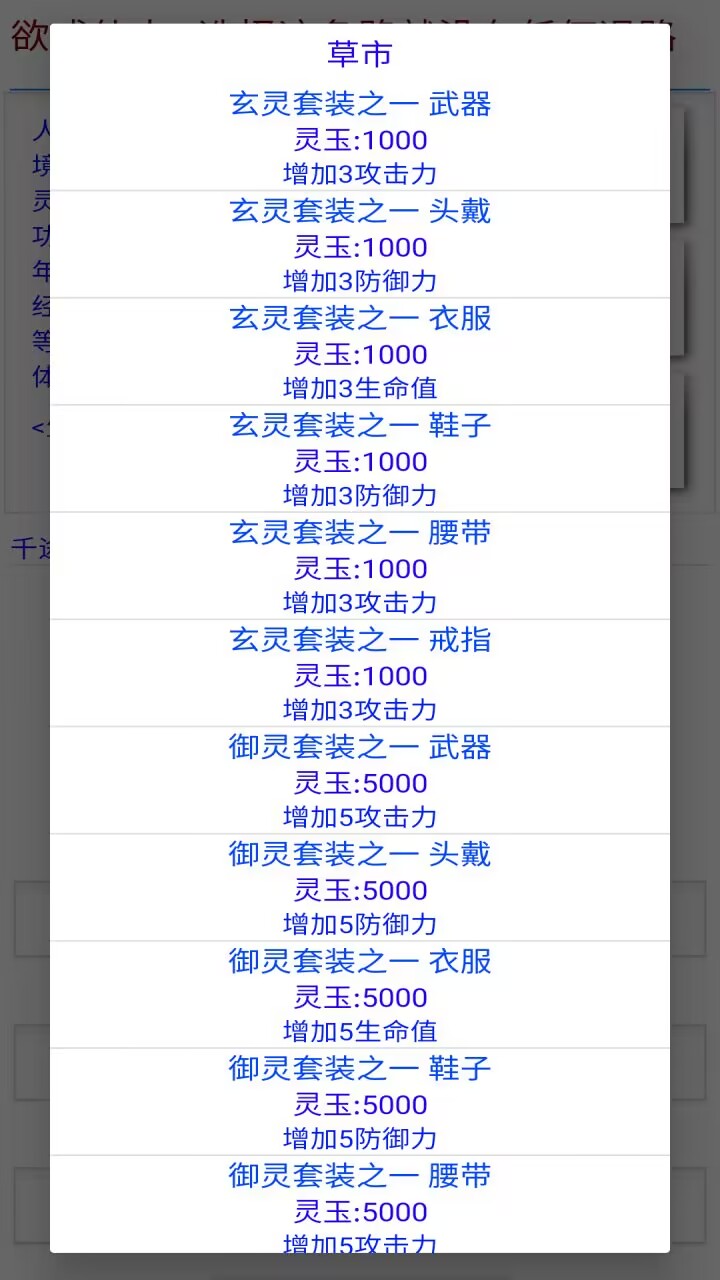Select 玄灵套装之一 武器 to purchase
Screen dimensions: 720x1280
point(360,105)
